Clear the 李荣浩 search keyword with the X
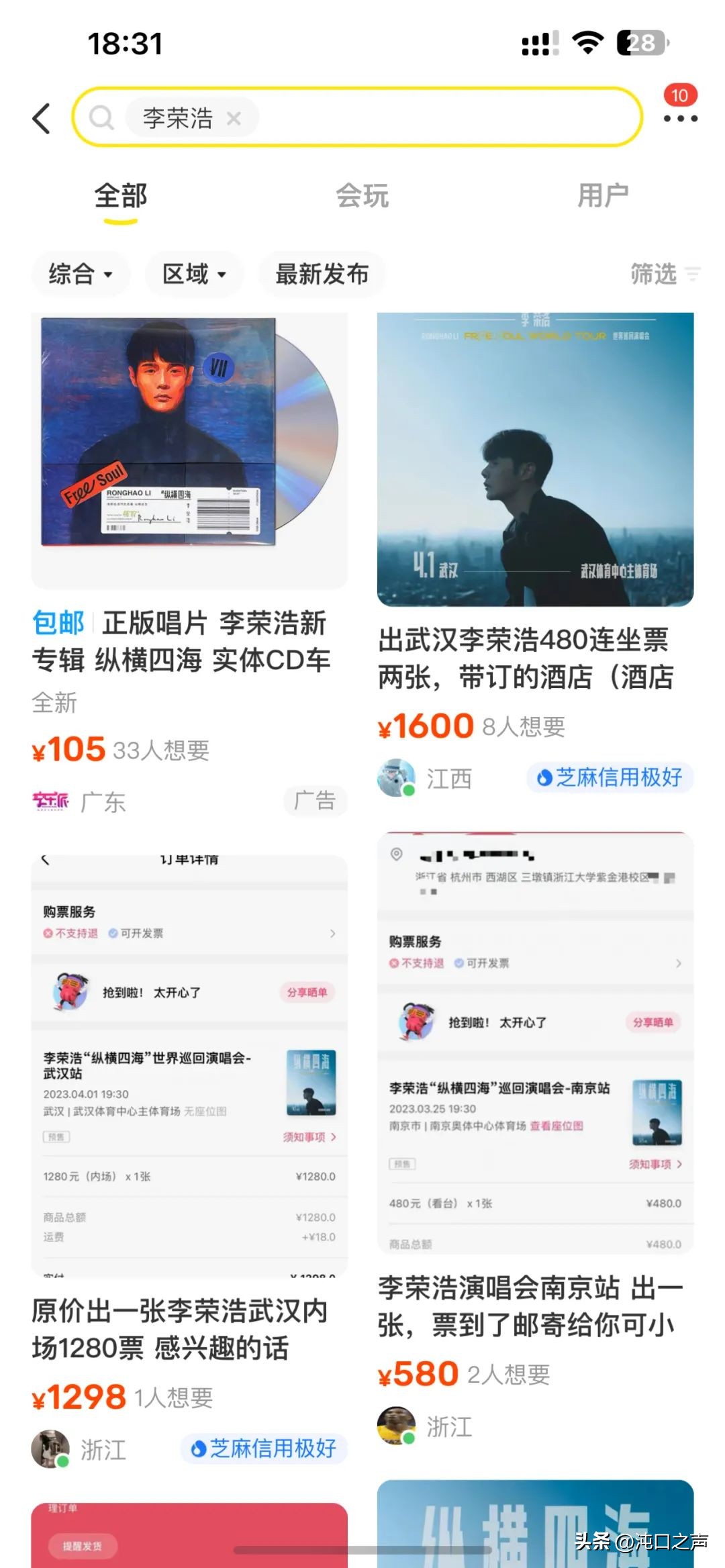The height and width of the screenshot is (1568, 725). click(234, 118)
